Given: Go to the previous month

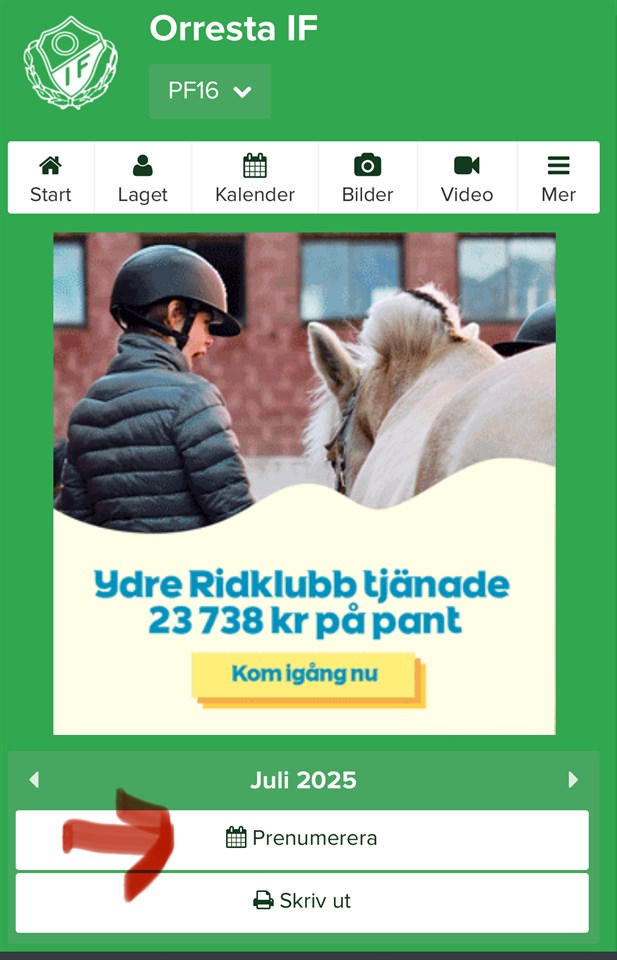Looking at the screenshot, I should coord(34,780).
